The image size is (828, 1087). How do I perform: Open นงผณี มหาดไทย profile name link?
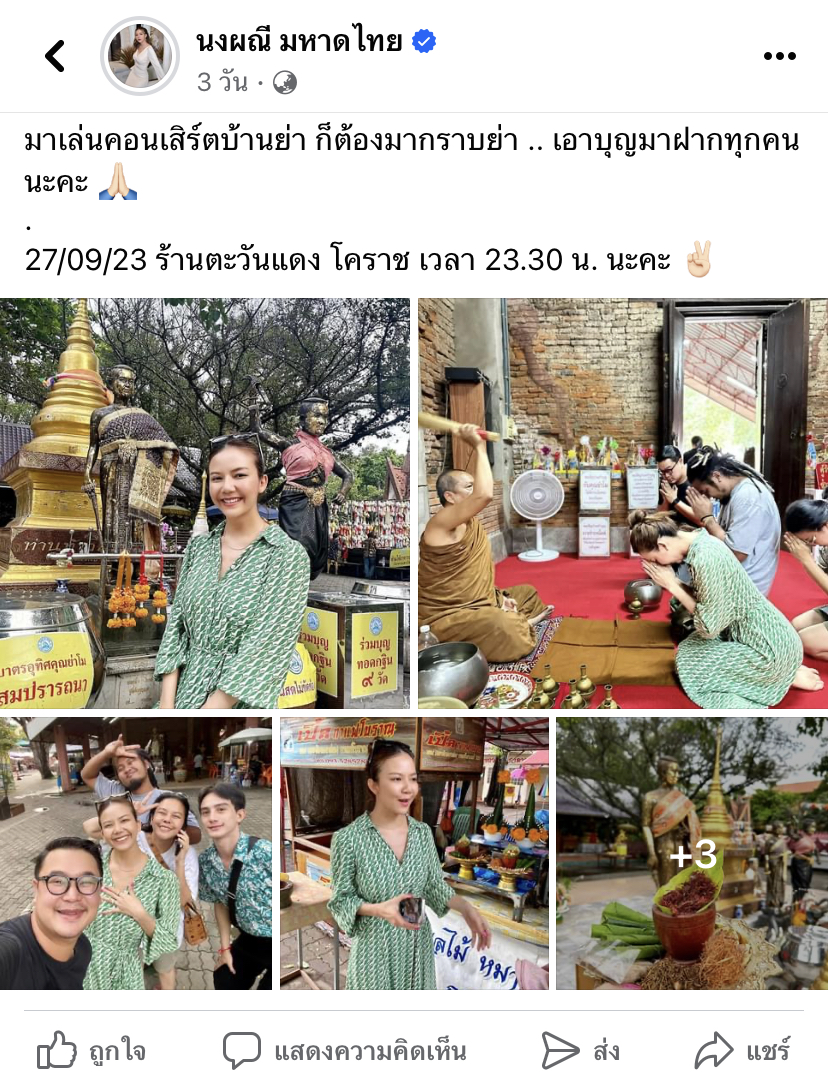299,41
